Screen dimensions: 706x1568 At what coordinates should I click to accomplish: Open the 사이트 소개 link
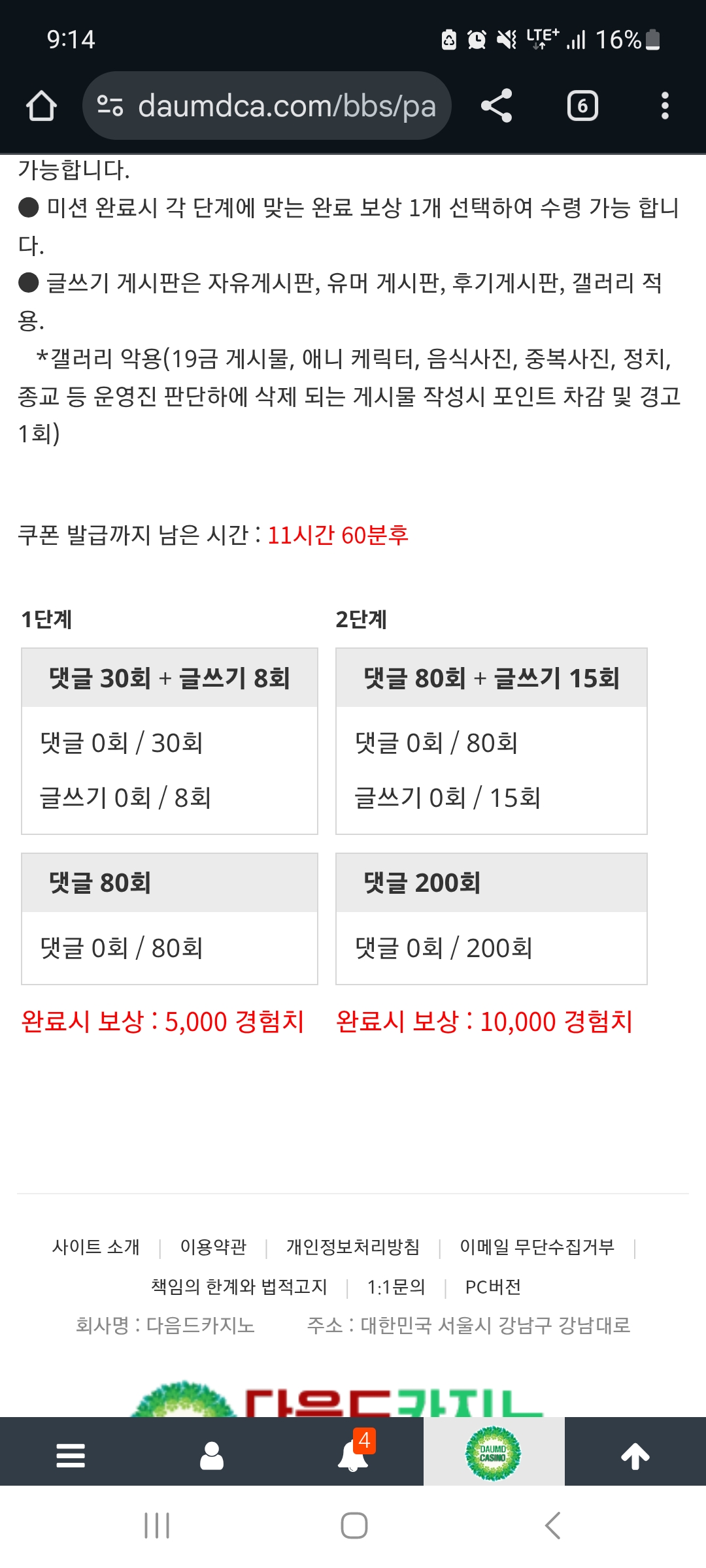96,1247
